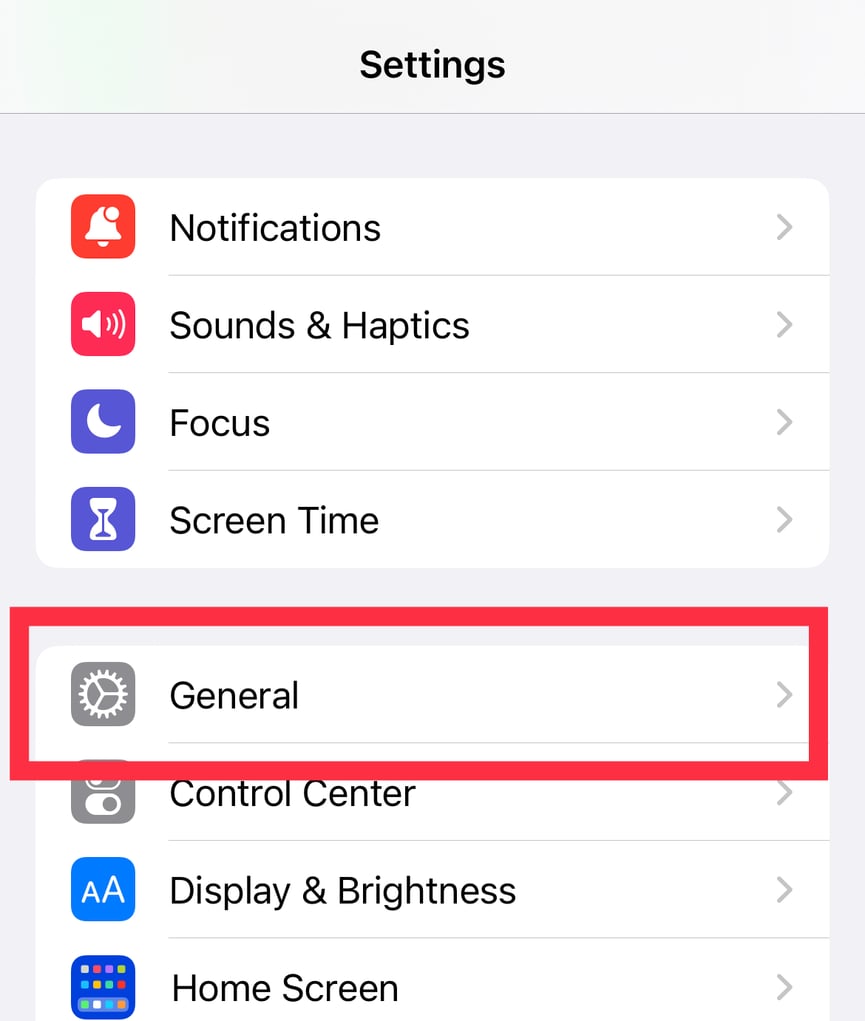
Task: Tap the Control Center toggles icon
Action: tap(102, 792)
